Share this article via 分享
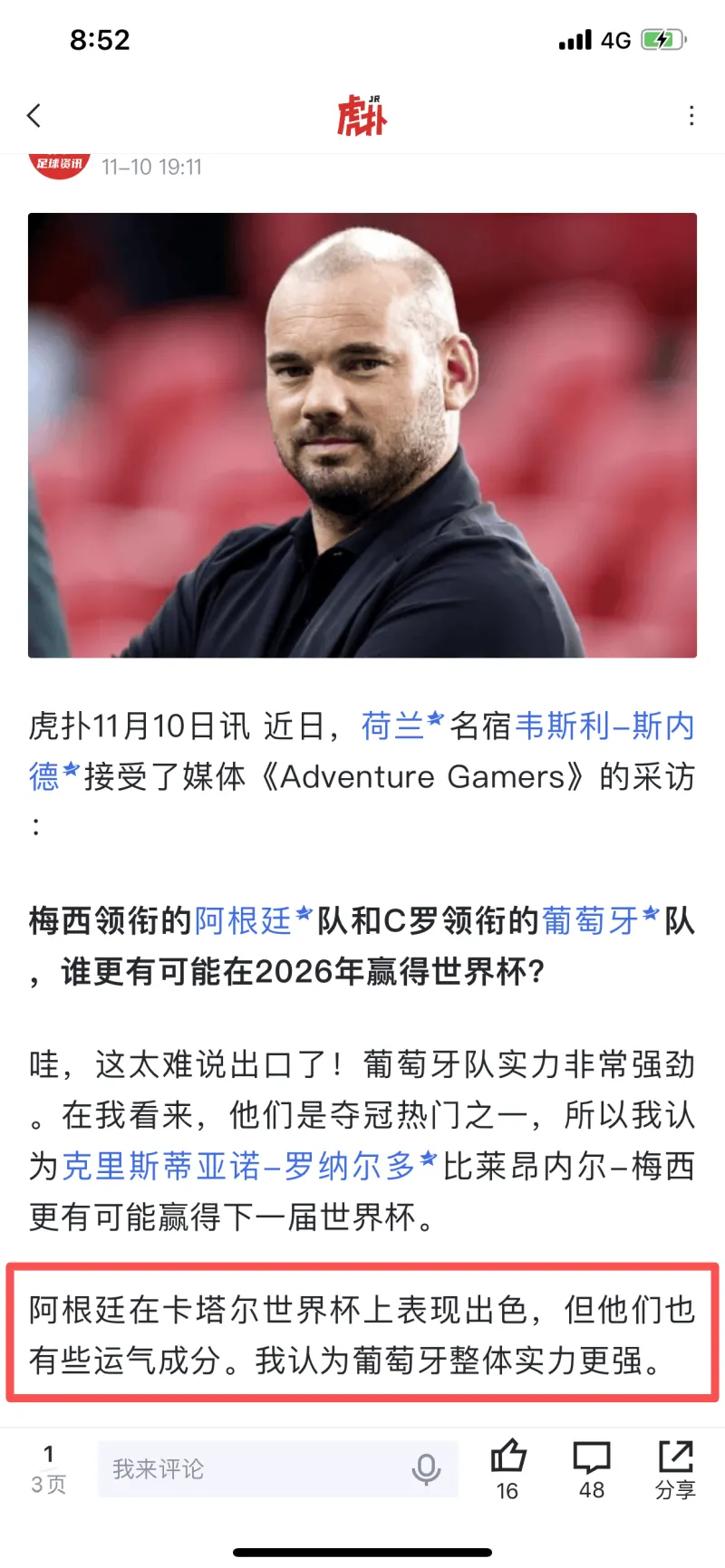This screenshot has width=725, height=1568. 675,1467
